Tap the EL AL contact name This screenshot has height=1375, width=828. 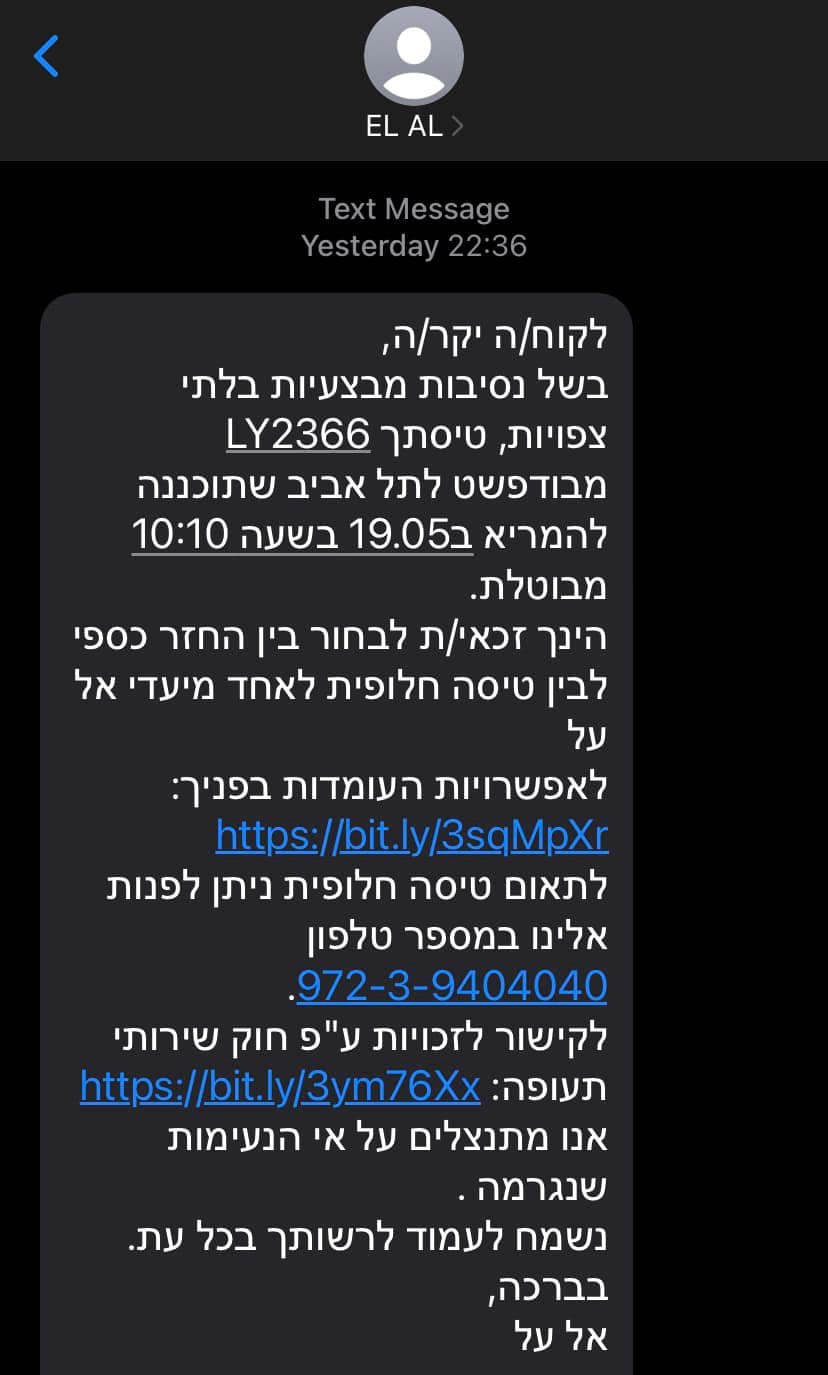click(405, 127)
